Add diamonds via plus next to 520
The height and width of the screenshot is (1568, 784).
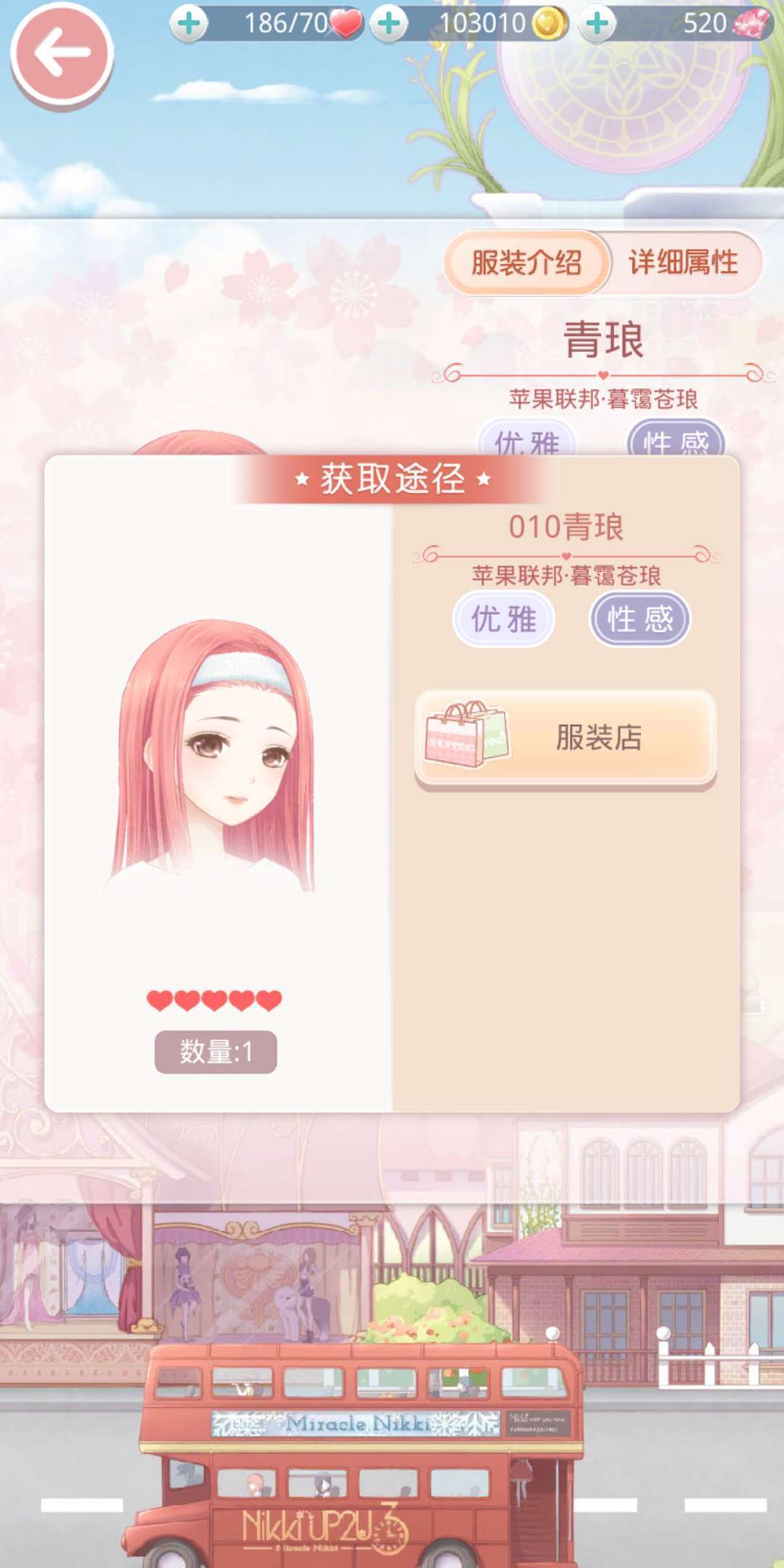click(x=597, y=24)
